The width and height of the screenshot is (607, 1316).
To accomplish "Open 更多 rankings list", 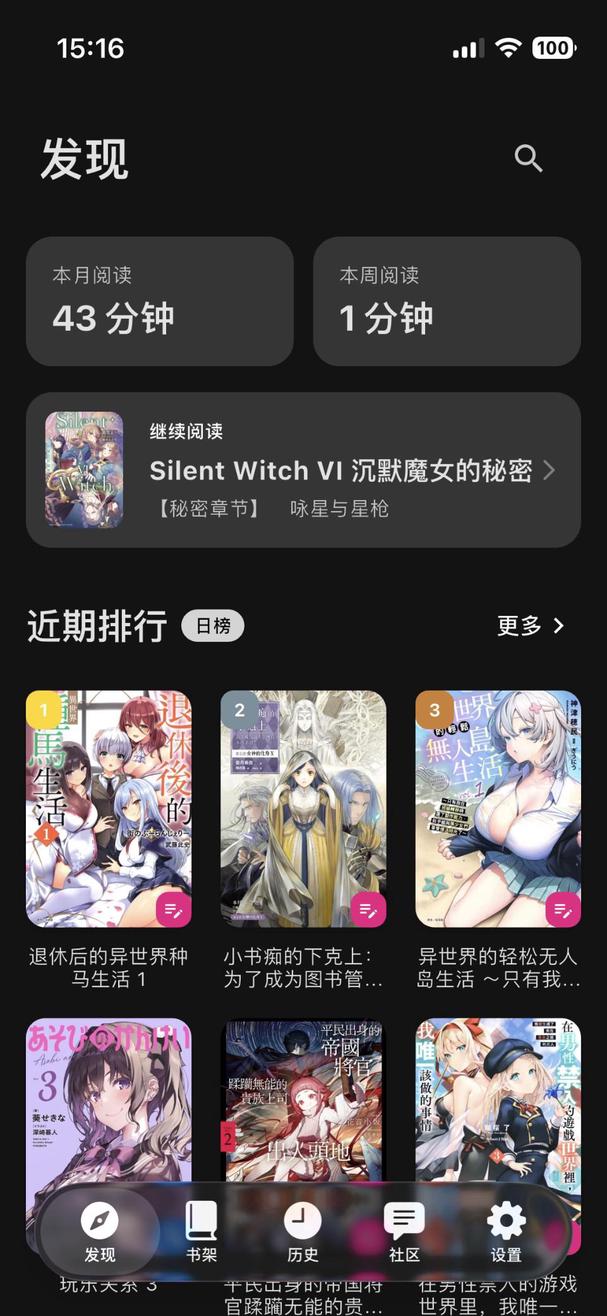I will point(531,626).
